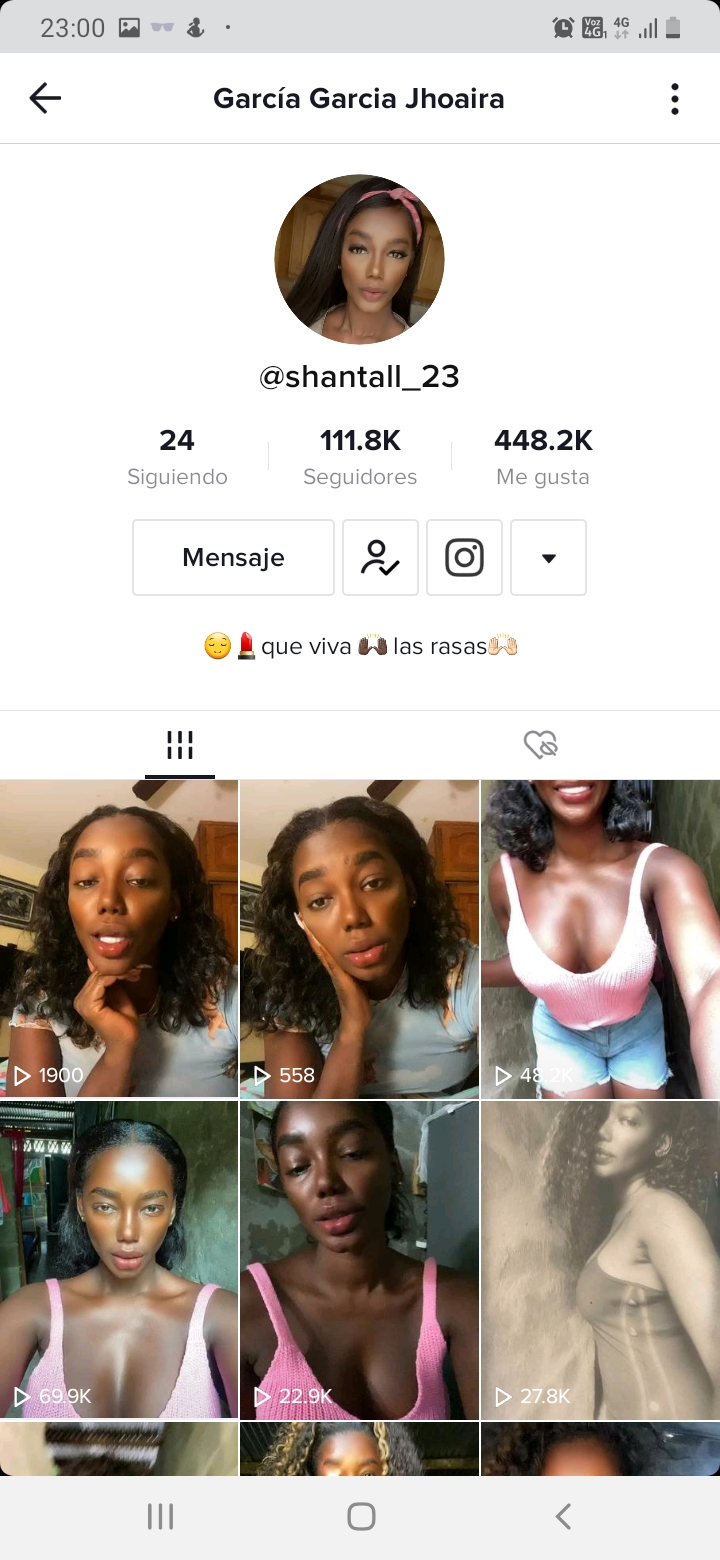Screen dimensions: 720x1560
Task: Tap the system home button
Action: click(361, 1517)
